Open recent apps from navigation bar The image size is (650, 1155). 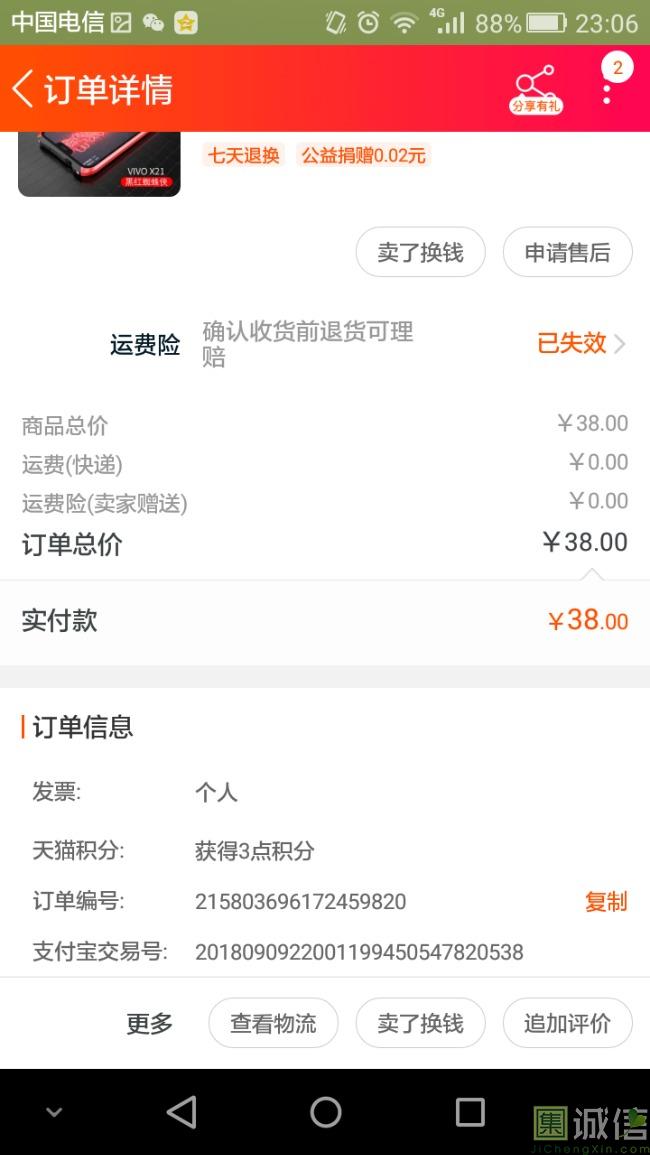pos(469,1112)
